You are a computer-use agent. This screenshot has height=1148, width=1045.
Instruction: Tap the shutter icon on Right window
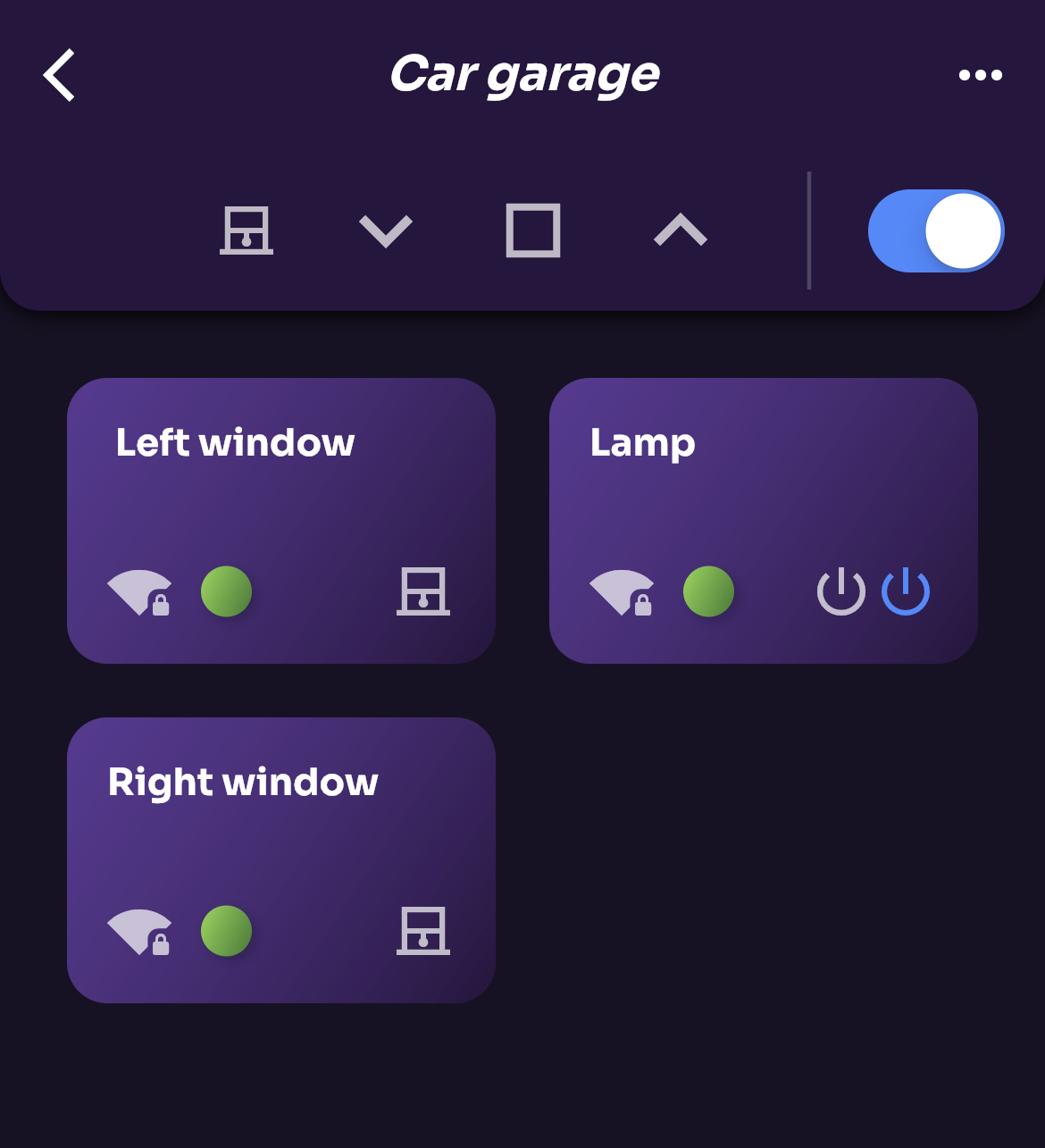point(423,931)
